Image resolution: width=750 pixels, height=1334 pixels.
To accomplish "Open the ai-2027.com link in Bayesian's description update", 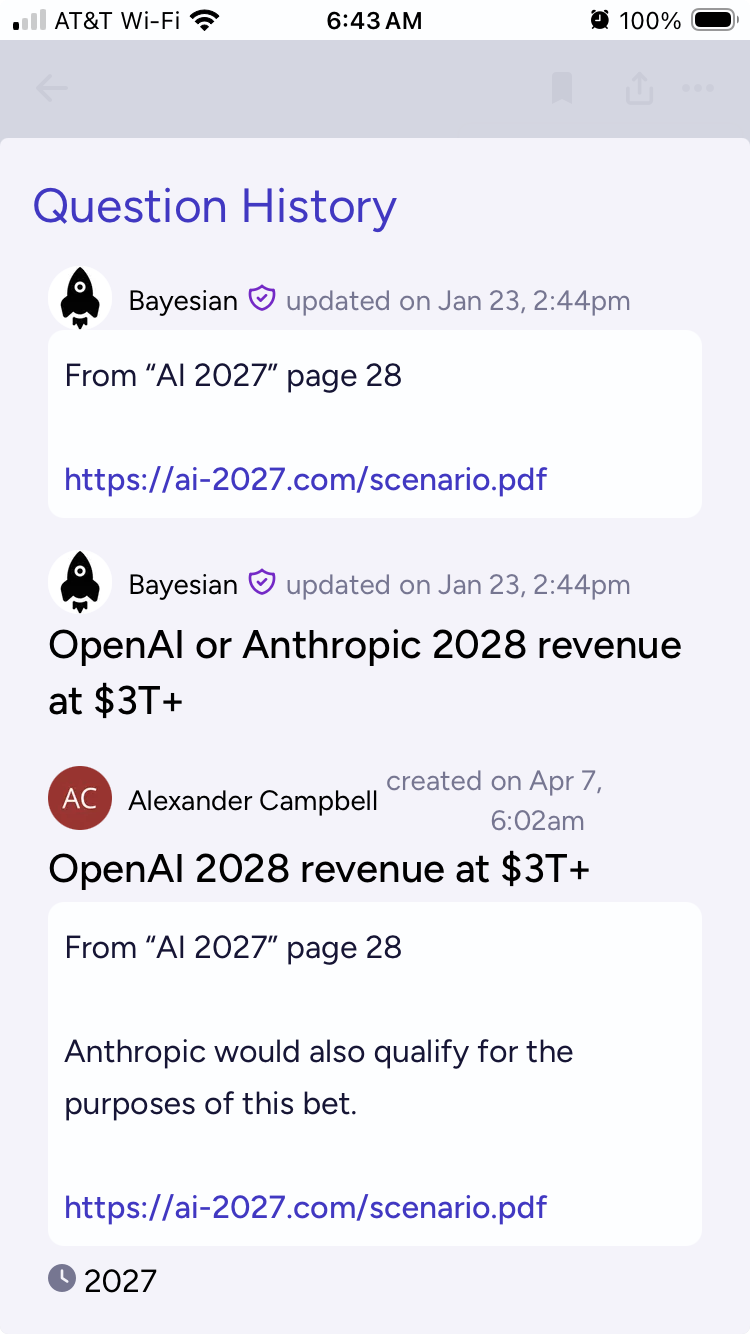I will coord(305,479).
